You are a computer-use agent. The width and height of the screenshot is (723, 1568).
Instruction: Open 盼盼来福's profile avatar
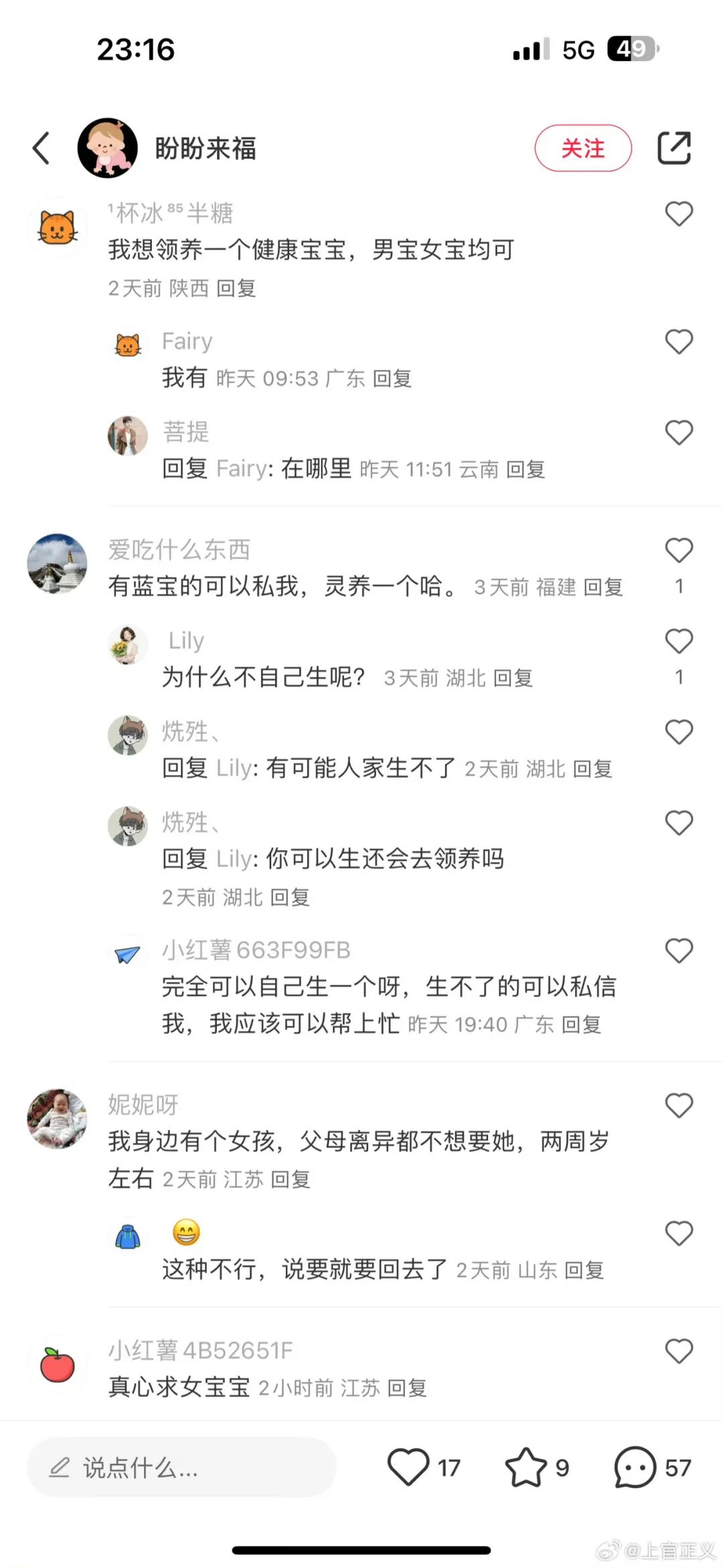[107, 148]
